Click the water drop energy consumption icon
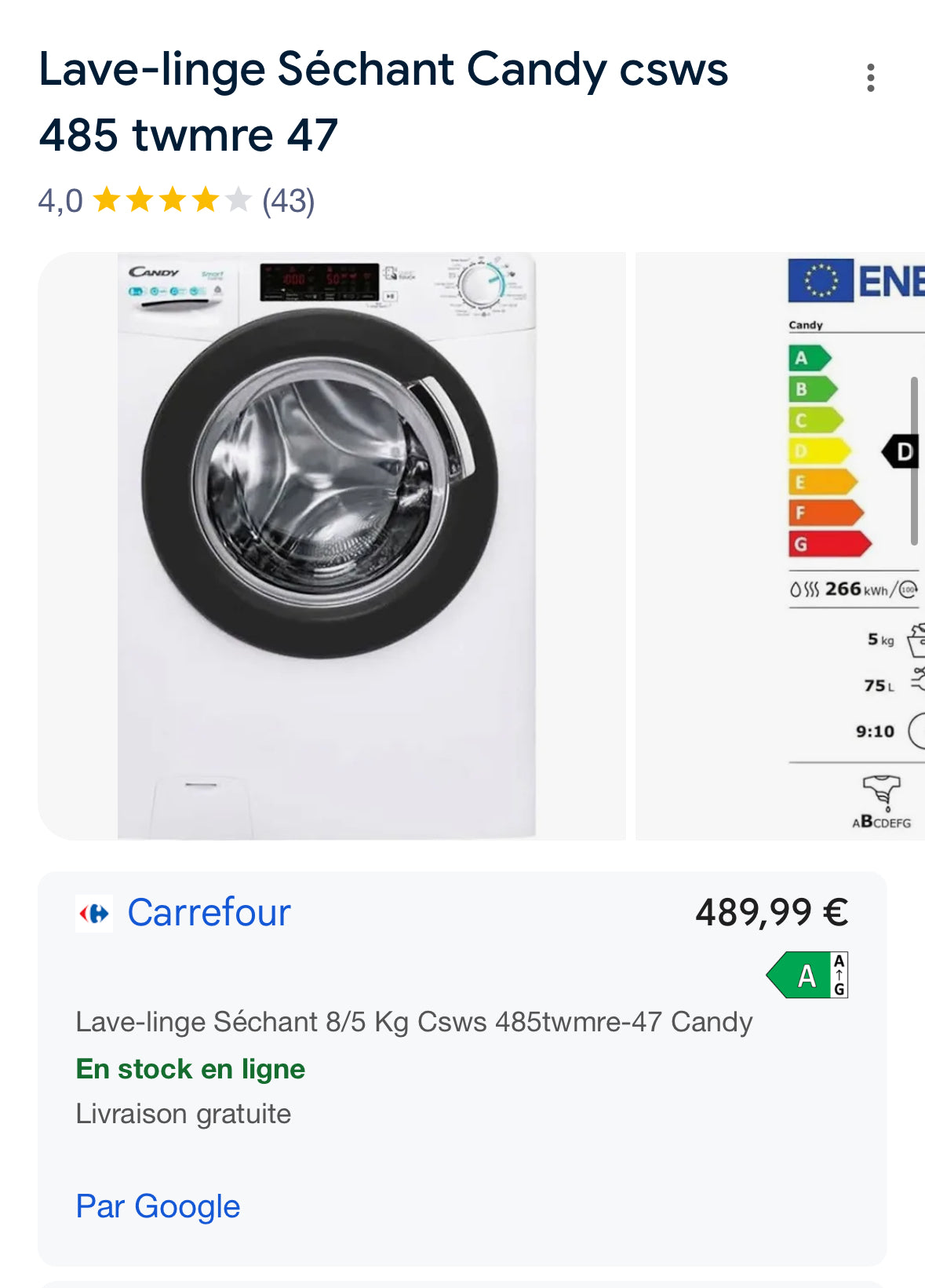The image size is (925, 1288). pos(798,589)
